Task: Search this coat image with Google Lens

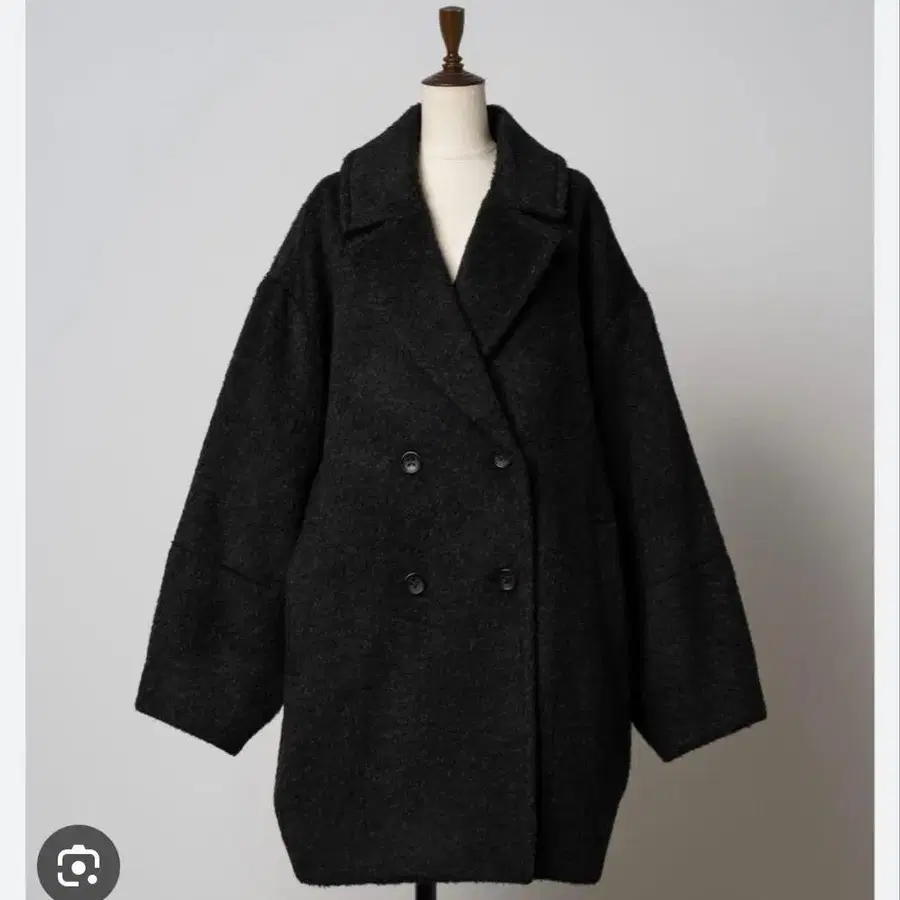Action: [78, 864]
